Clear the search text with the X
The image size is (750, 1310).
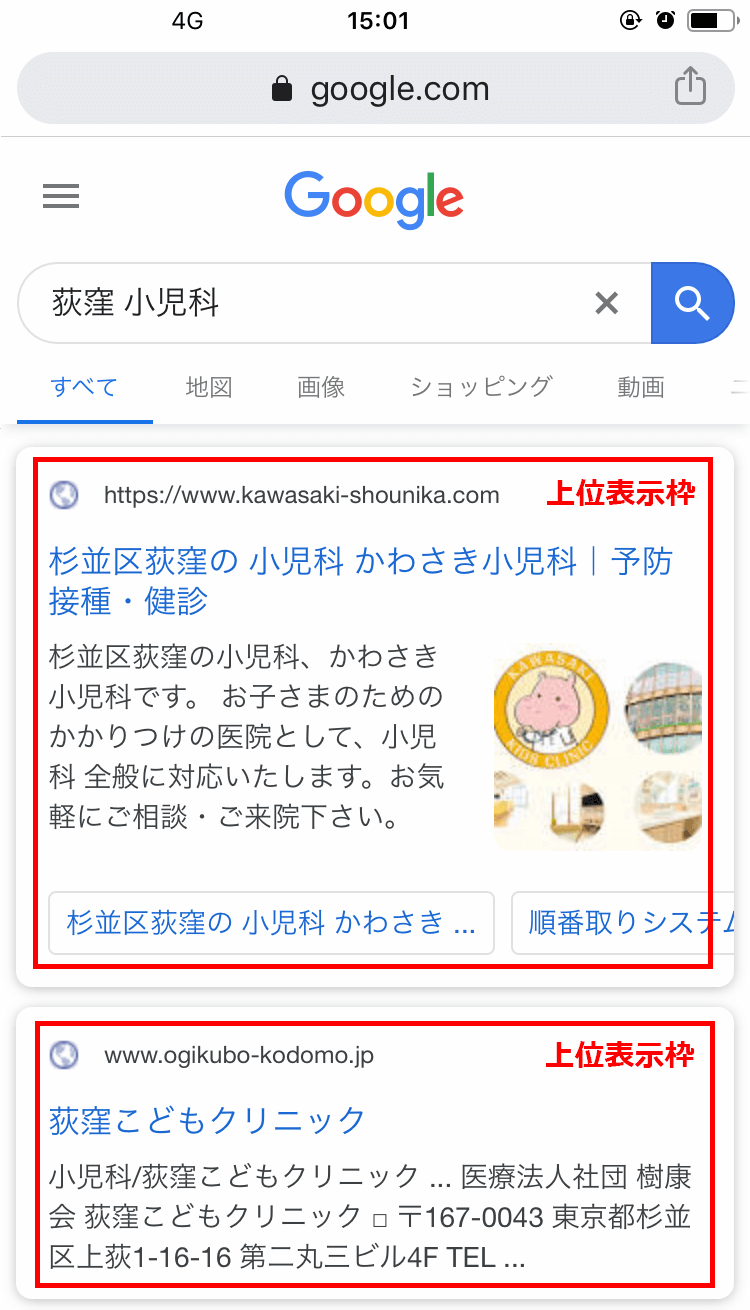606,303
